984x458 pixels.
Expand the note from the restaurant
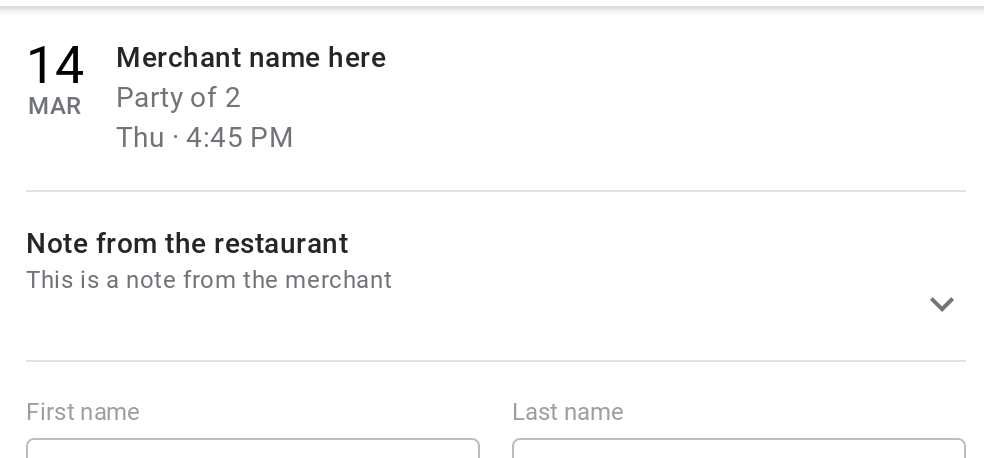pyautogui.click(x=941, y=304)
